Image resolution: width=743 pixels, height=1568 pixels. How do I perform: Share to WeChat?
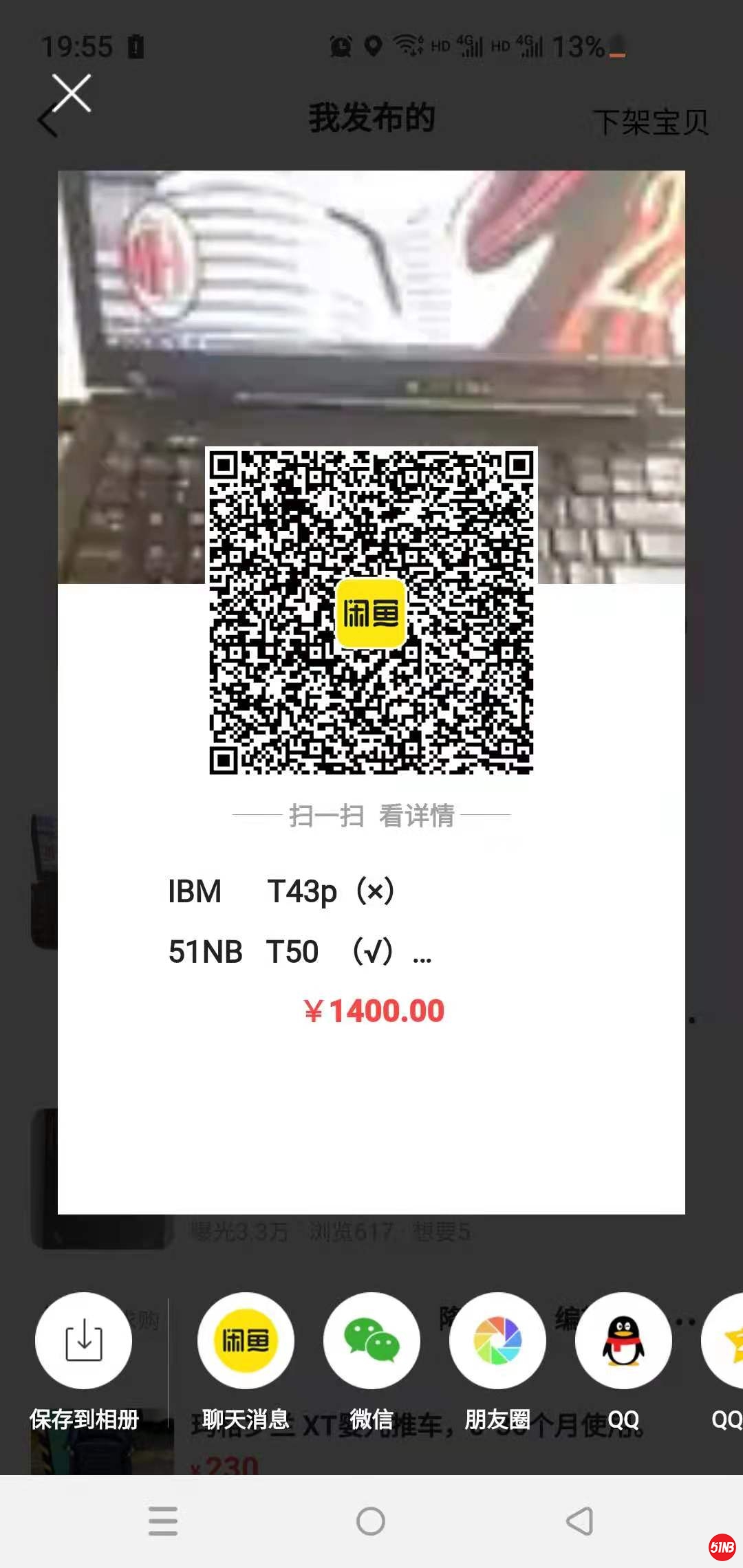(x=371, y=1340)
